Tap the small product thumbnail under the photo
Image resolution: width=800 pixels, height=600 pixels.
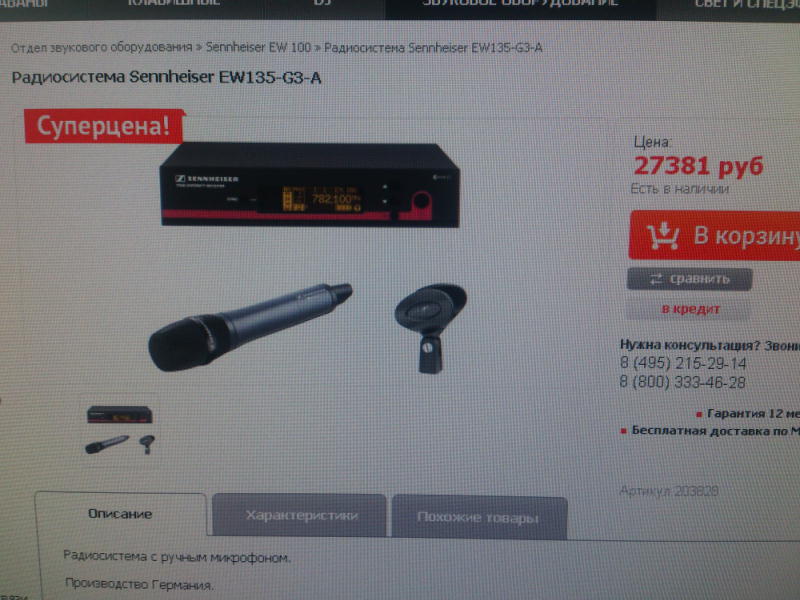pos(120,430)
